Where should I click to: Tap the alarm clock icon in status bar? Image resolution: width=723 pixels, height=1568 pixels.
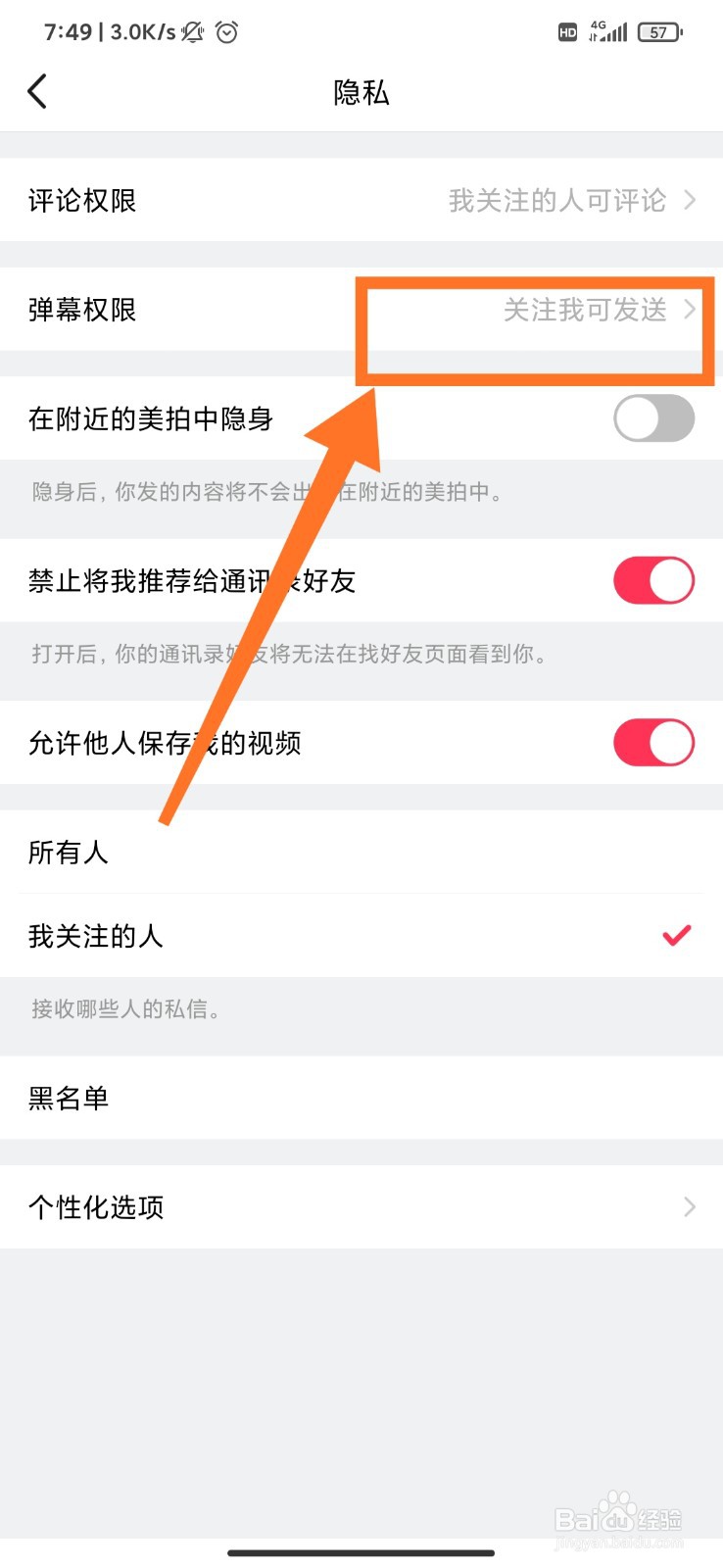click(226, 31)
